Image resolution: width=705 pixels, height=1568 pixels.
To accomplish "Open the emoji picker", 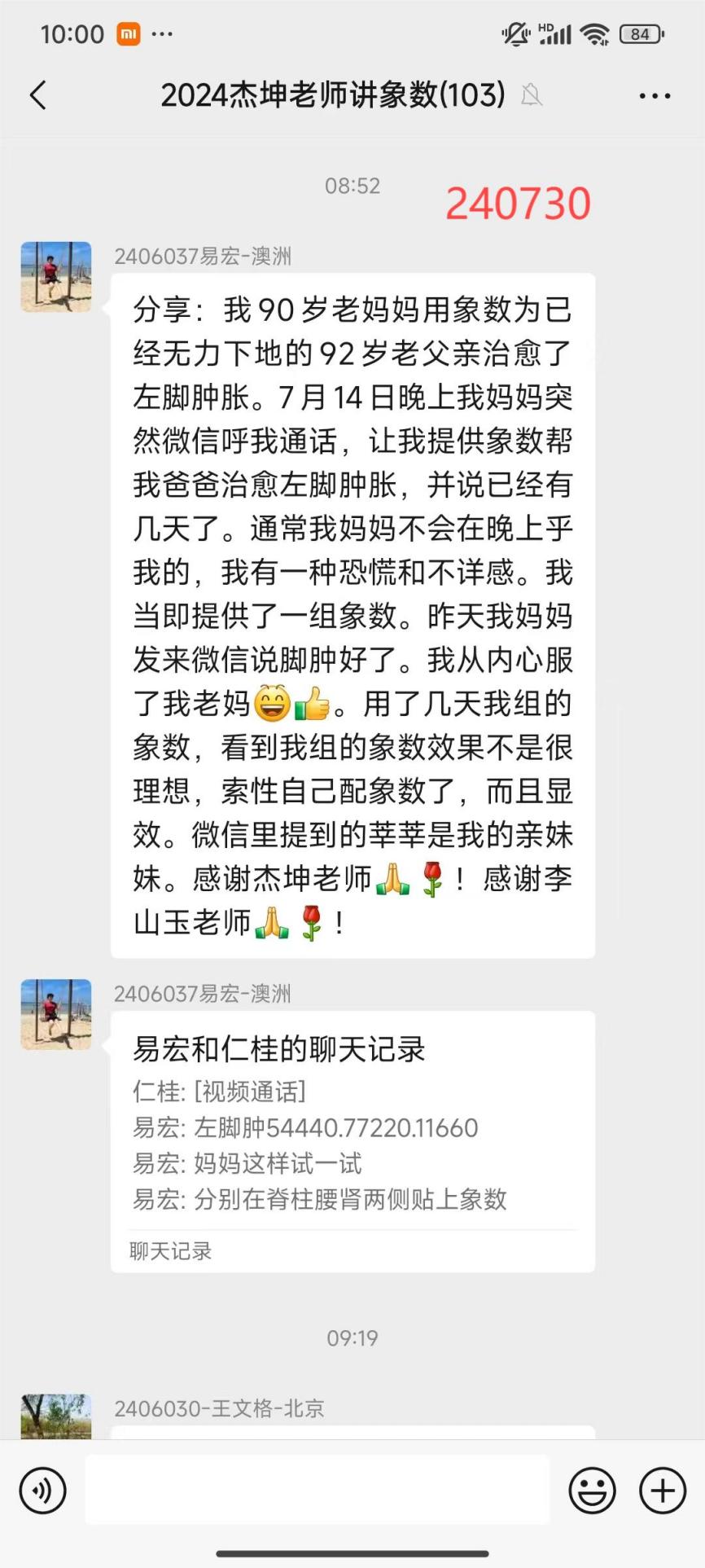I will pos(592,1491).
